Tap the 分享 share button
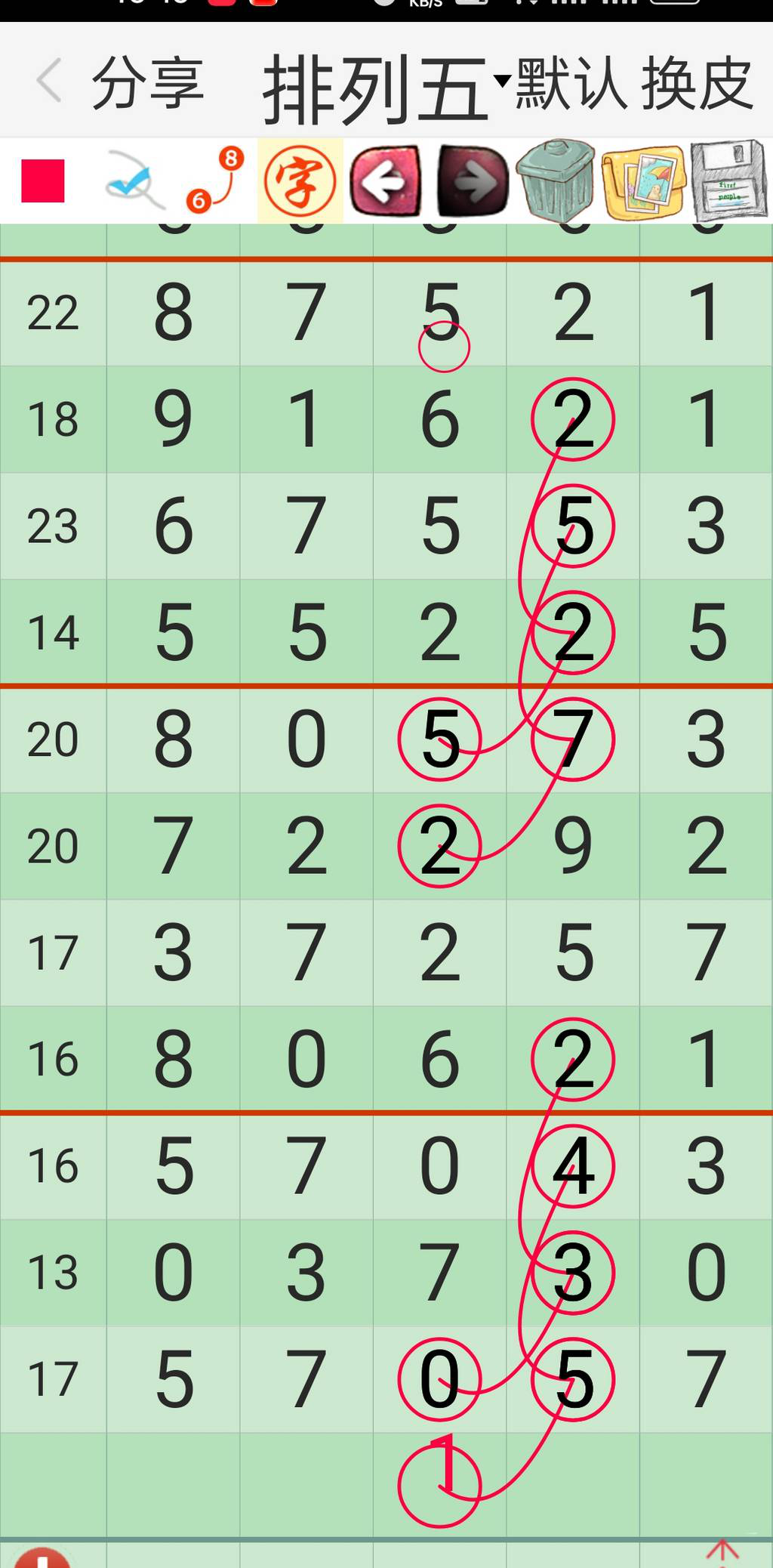Image resolution: width=773 pixels, height=1568 pixels. point(148,83)
